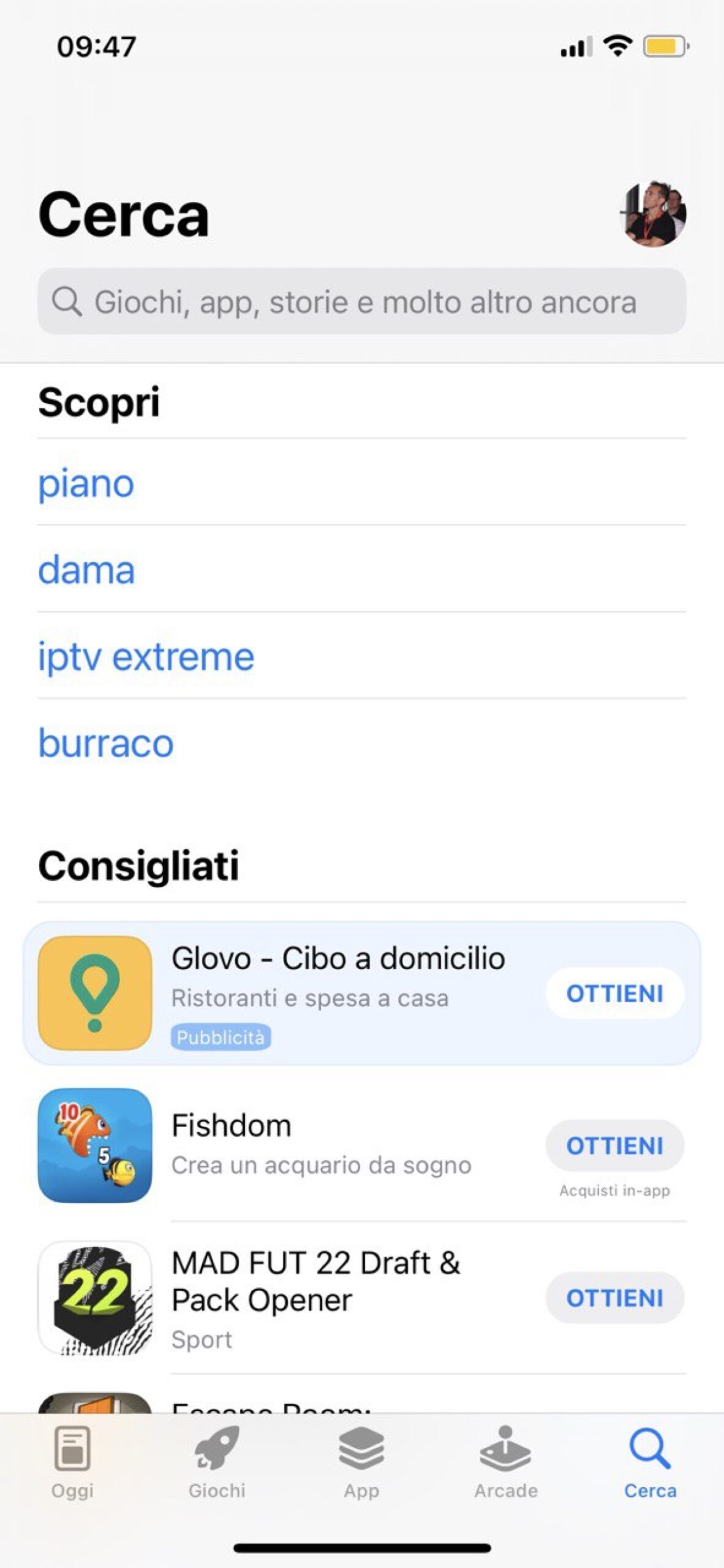Switch to the Arcade tab
This screenshot has width=724, height=1568.
point(506,1461)
